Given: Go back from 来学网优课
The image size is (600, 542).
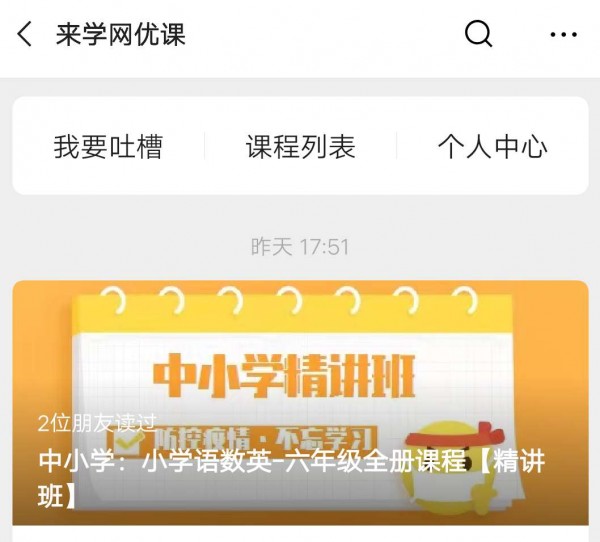Looking at the screenshot, I should tap(25, 34).
